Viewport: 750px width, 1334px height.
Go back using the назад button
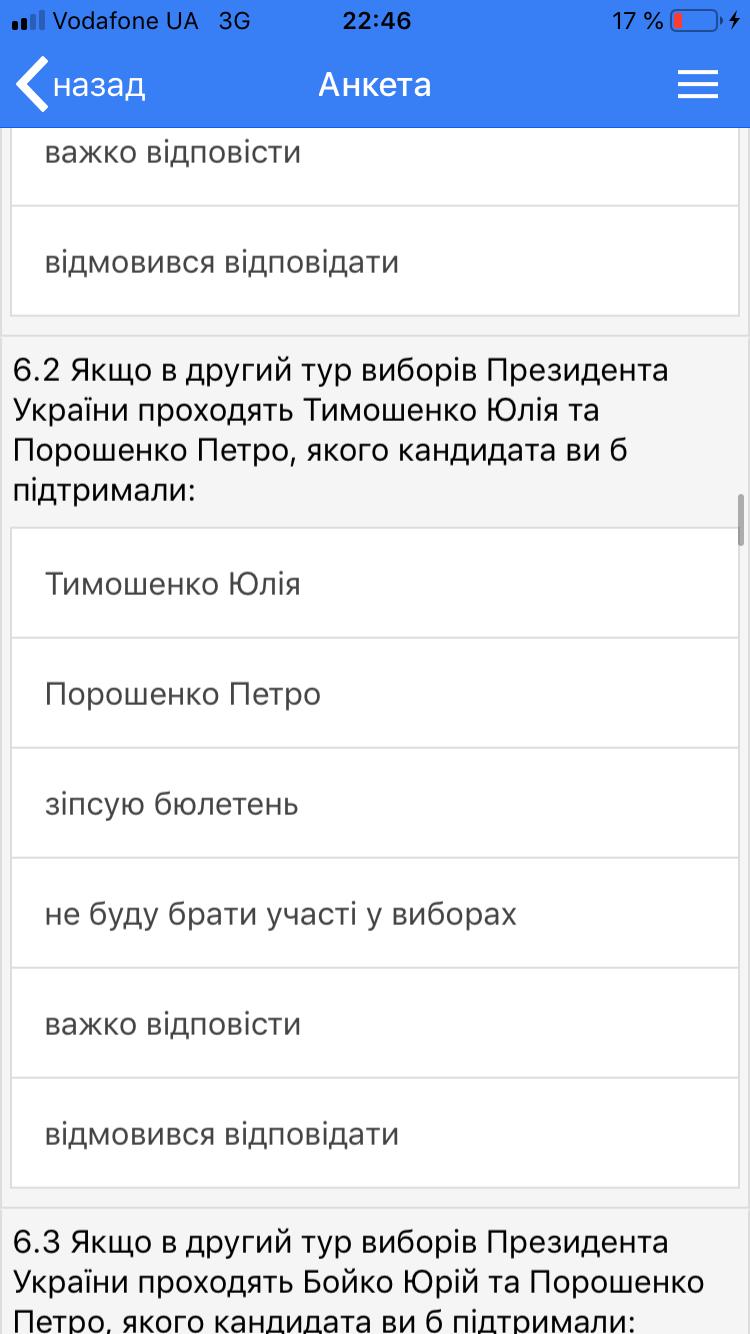tap(80, 85)
